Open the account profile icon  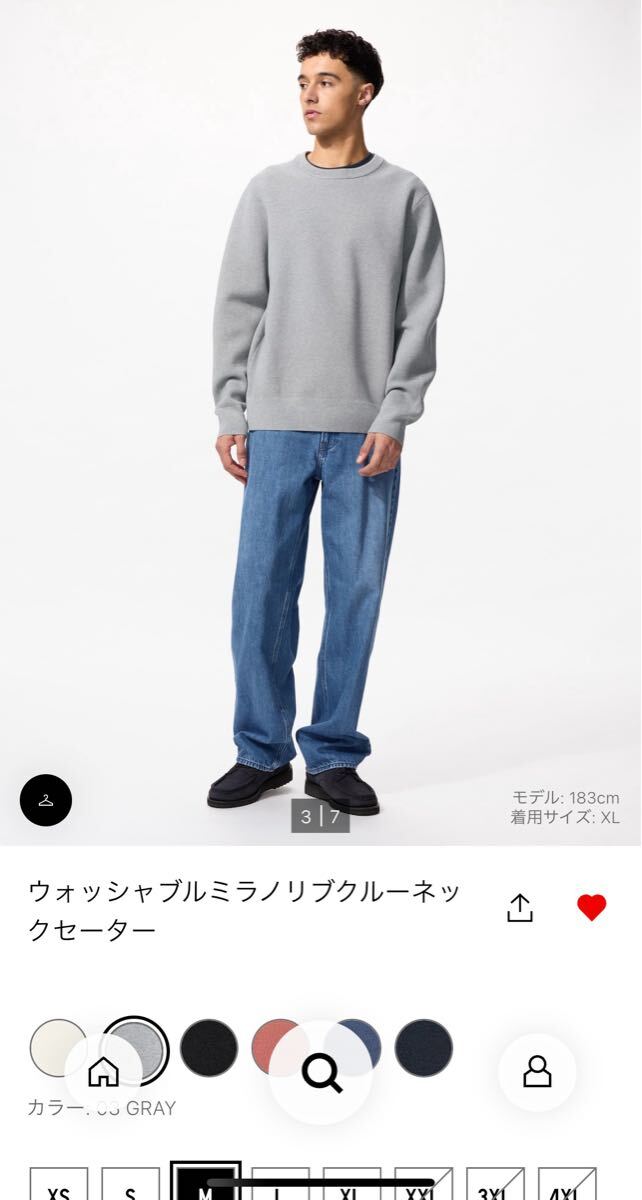coord(537,1072)
